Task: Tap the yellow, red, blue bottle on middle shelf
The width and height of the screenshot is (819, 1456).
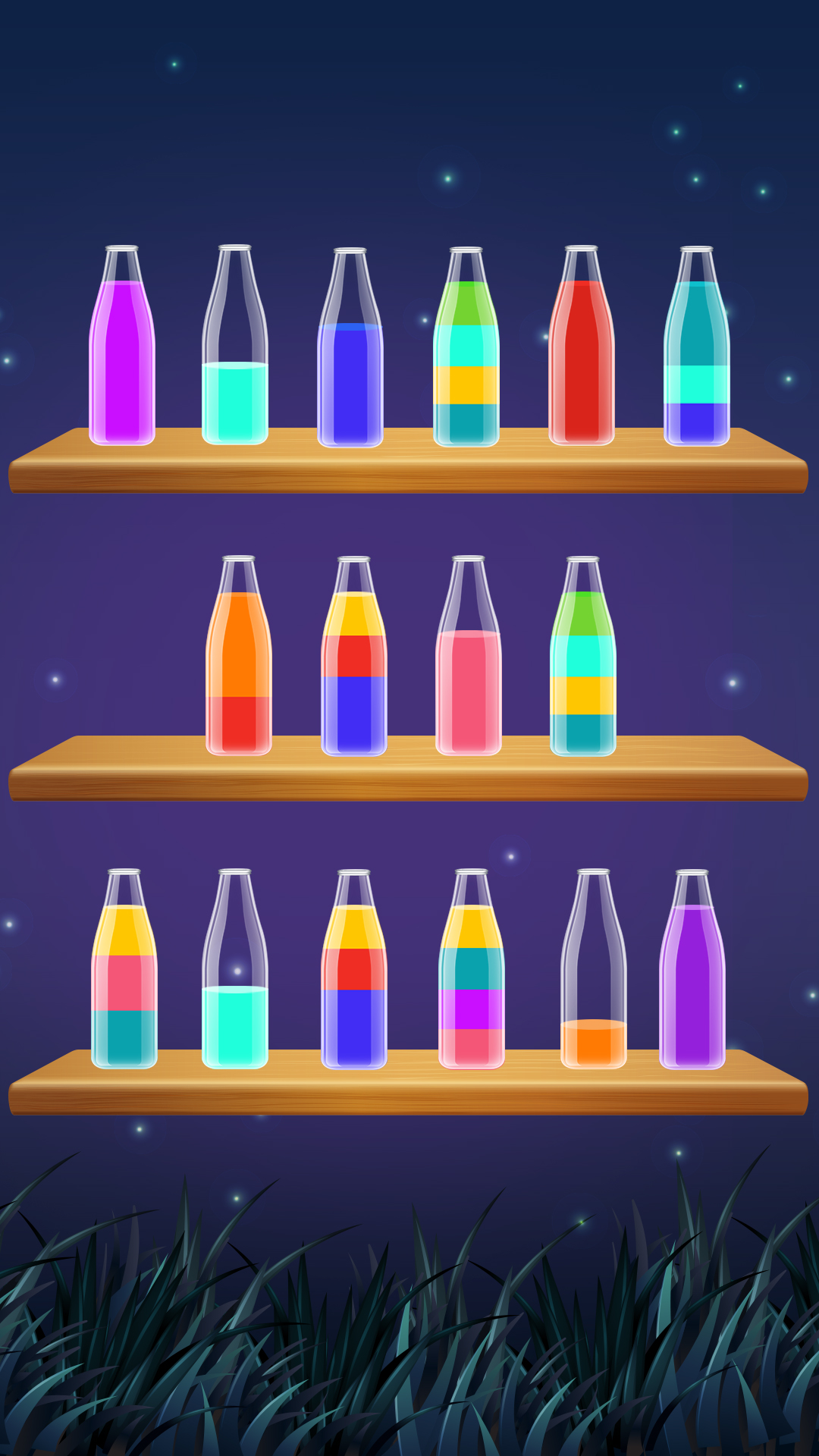Action: tap(354, 667)
